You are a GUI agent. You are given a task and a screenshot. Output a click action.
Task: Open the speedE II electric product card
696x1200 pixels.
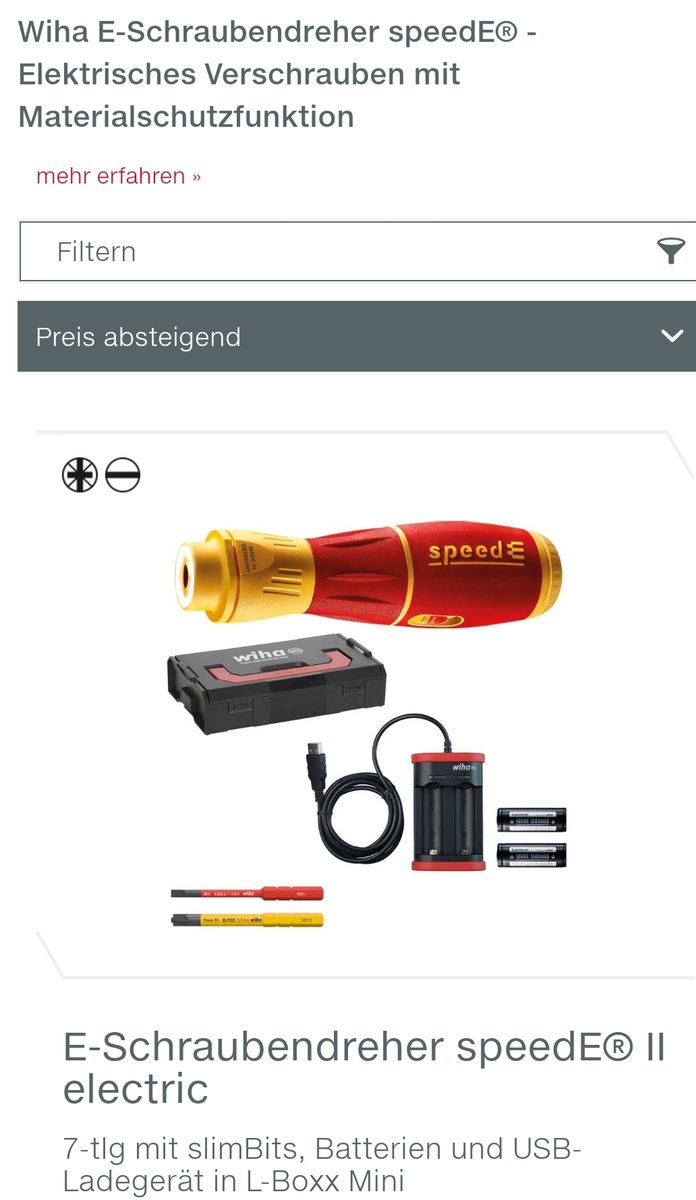click(x=363, y=1066)
